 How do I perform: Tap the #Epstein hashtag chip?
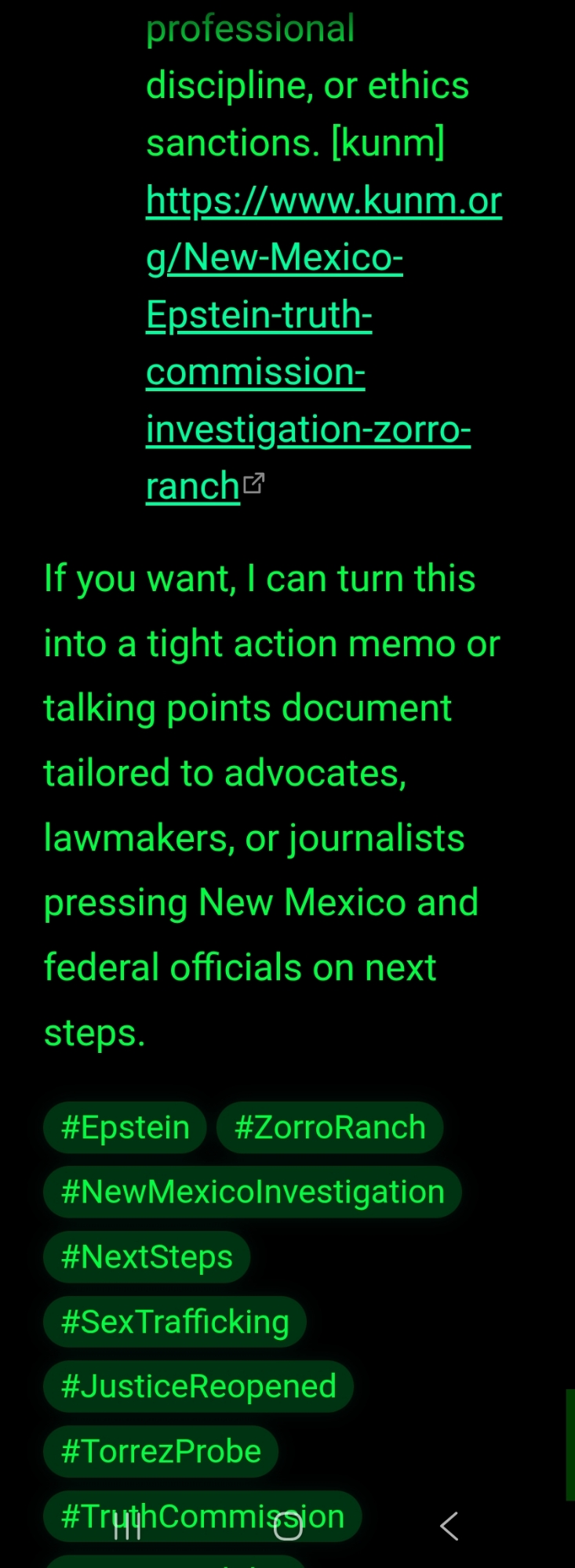(125, 1127)
